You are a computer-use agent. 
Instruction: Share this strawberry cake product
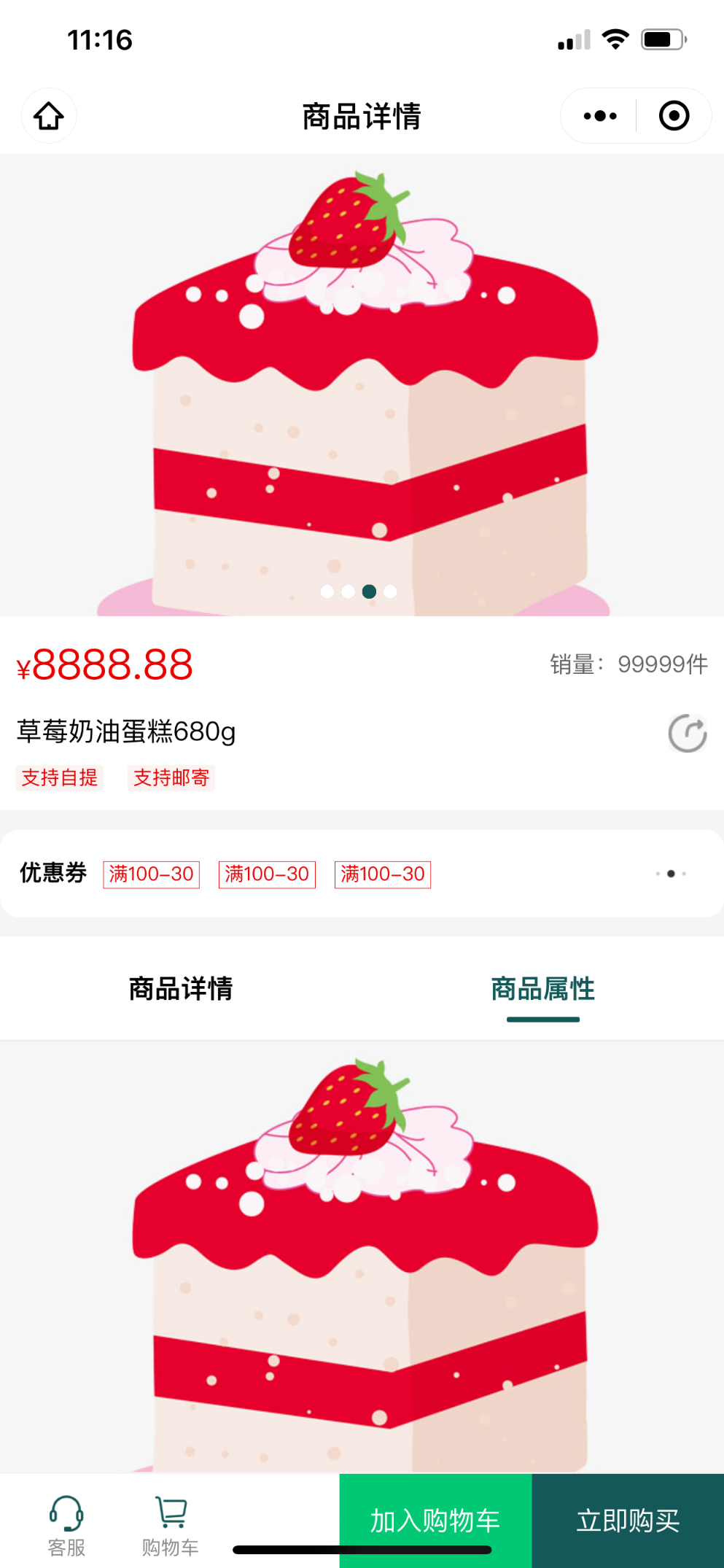click(687, 733)
